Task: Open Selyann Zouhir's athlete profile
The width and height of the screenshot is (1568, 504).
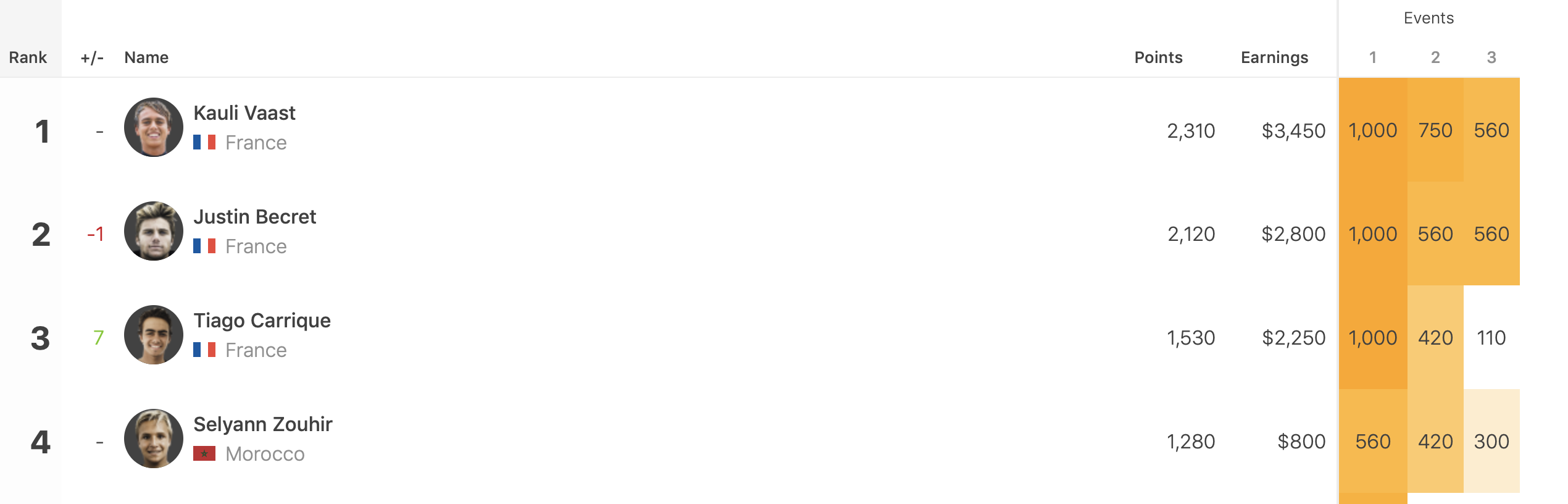Action: click(x=262, y=424)
